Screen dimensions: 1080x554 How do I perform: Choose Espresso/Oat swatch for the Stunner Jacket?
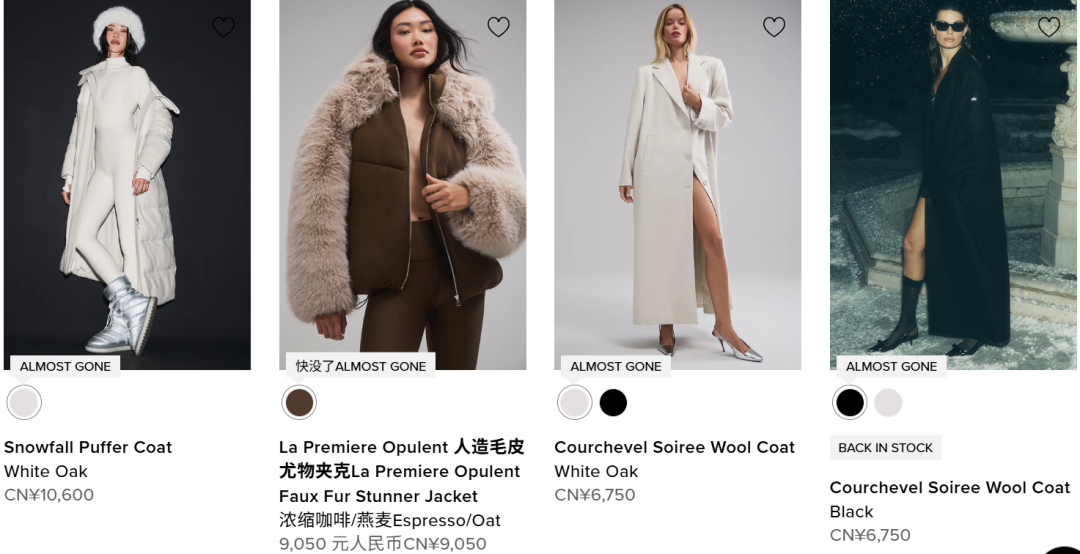(x=299, y=403)
